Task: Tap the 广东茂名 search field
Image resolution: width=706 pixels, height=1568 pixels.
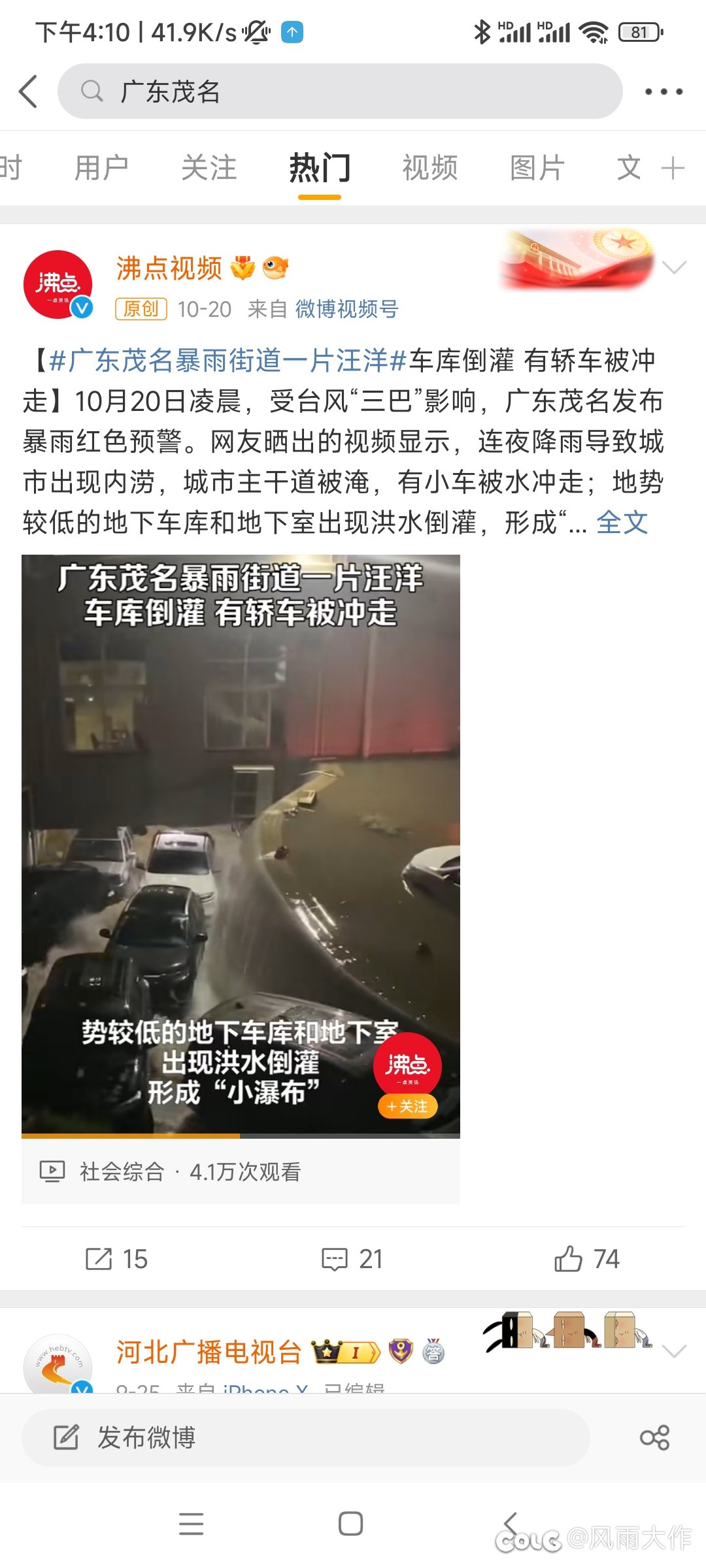Action: click(x=340, y=91)
